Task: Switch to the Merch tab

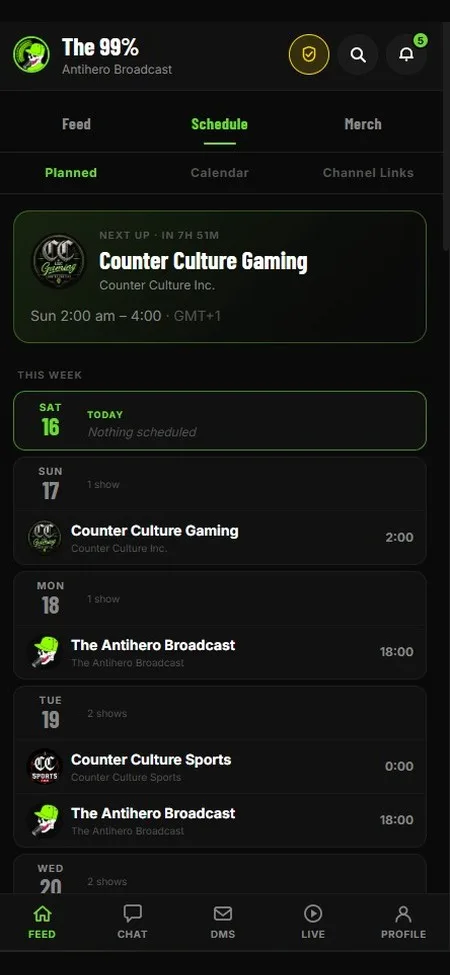Action: (x=363, y=124)
